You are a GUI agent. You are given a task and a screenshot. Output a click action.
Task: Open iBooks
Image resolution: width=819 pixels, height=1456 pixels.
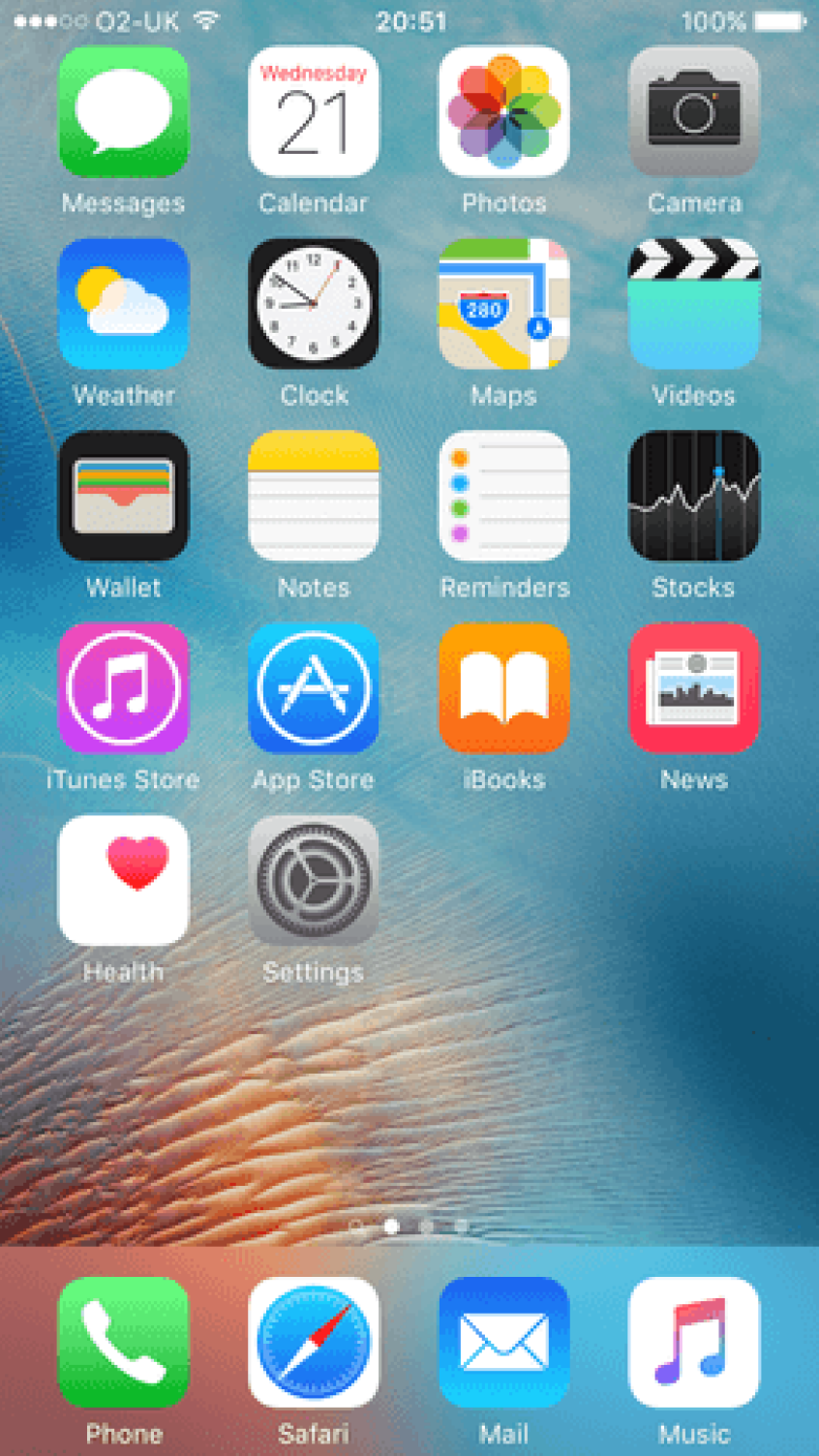[503, 688]
